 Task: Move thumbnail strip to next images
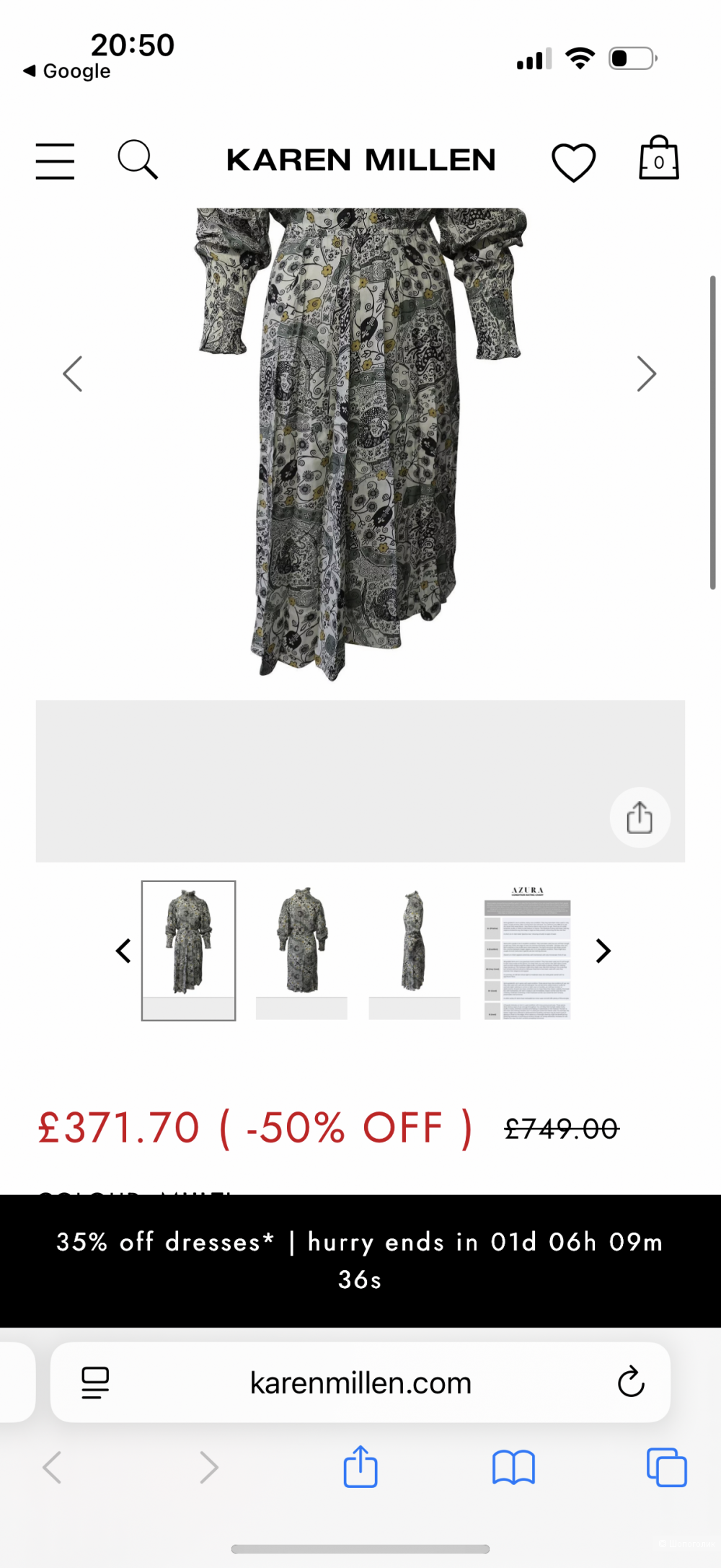point(603,951)
